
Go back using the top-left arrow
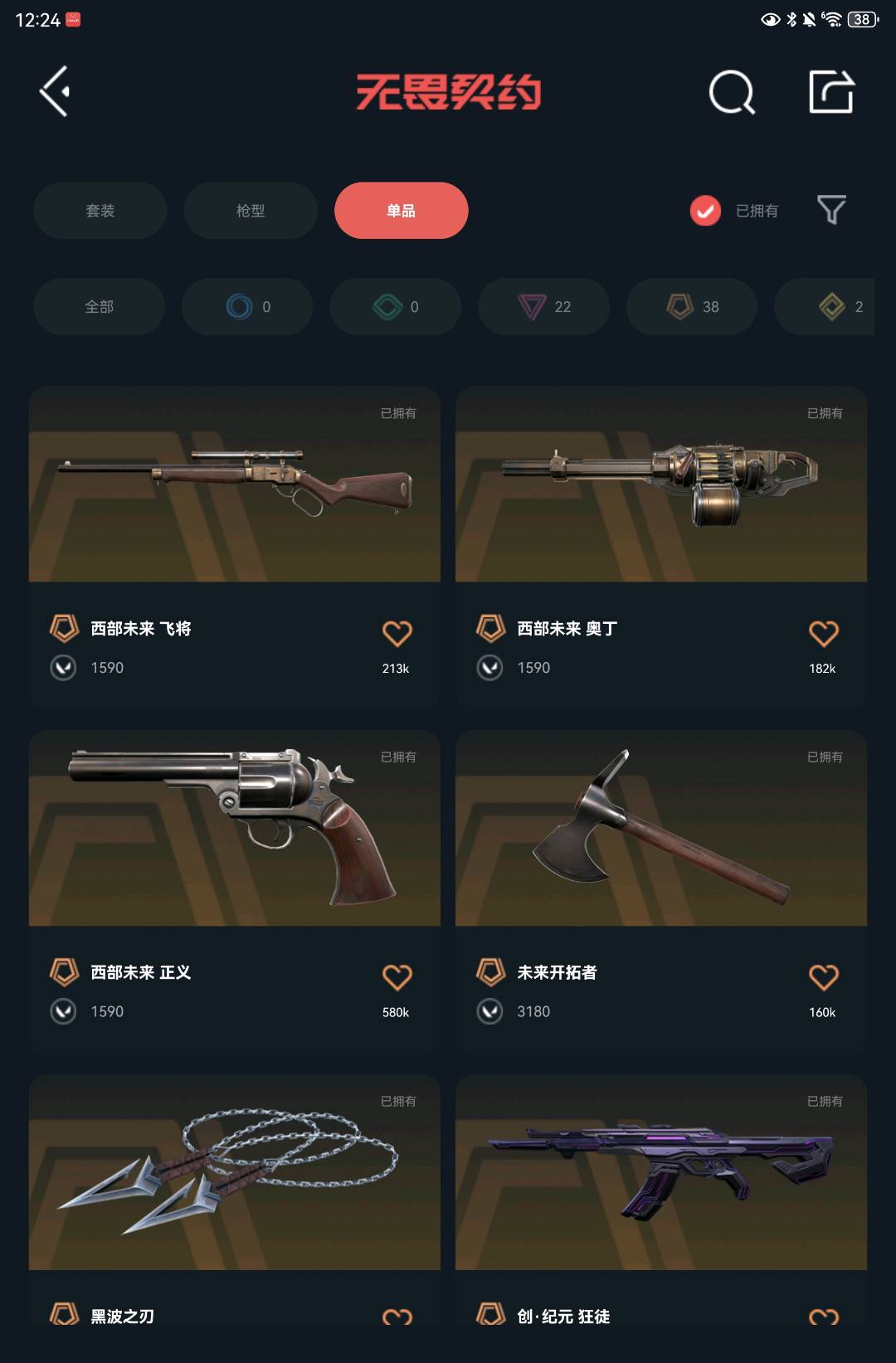[x=55, y=91]
